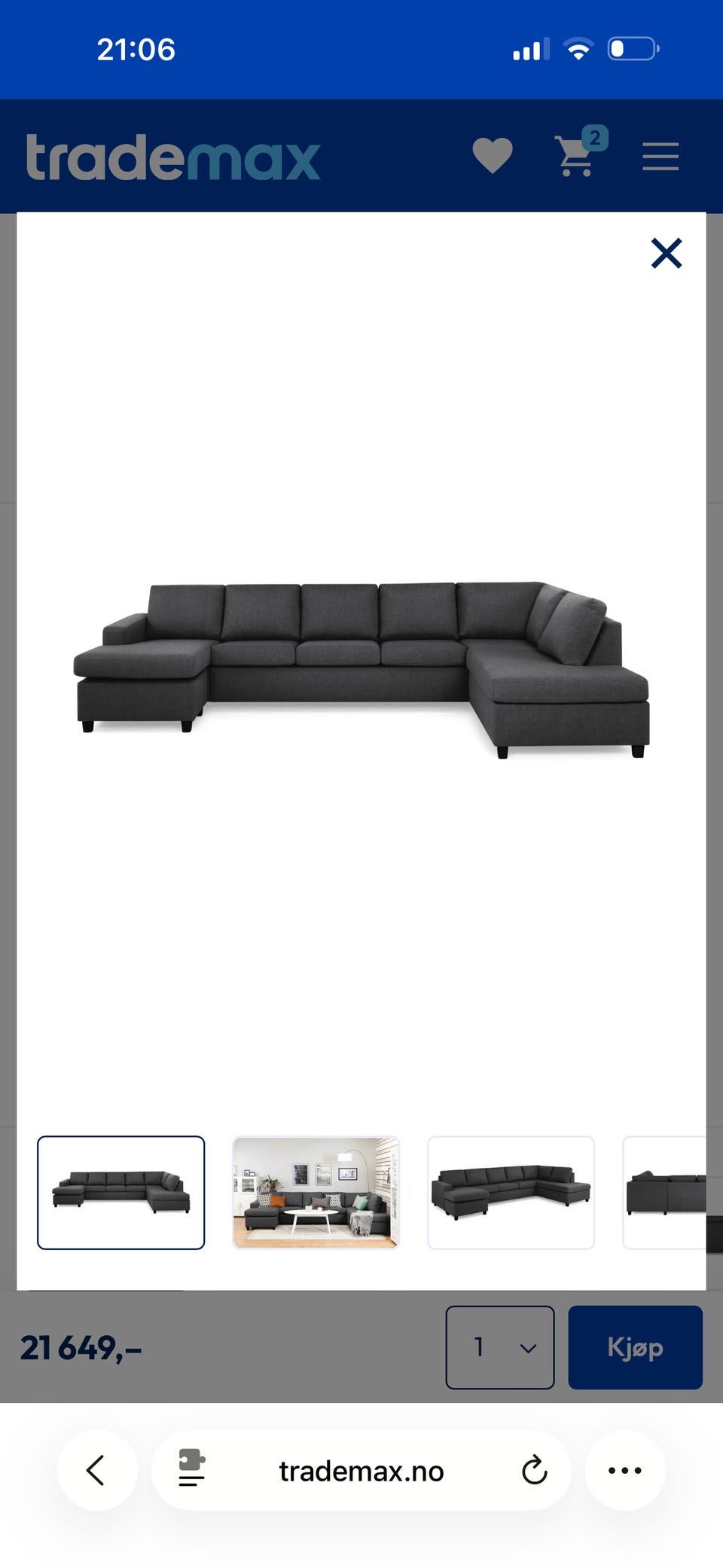Viewport: 723px width, 1568px height.
Task: Open the quantity dropdown
Action: 500,1347
